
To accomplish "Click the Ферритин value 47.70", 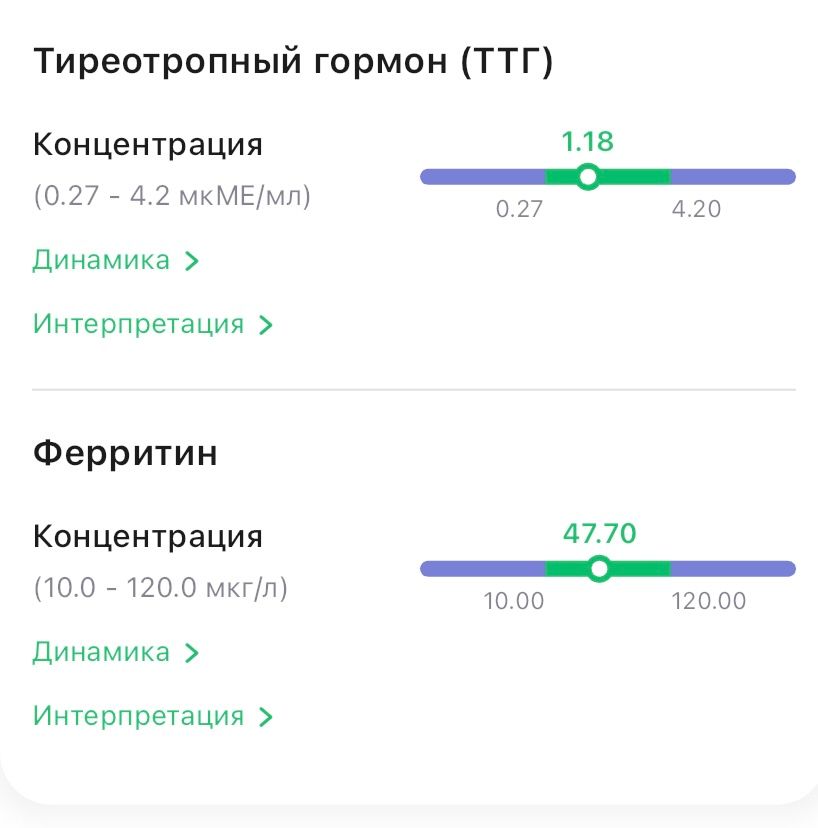I will click(600, 535).
